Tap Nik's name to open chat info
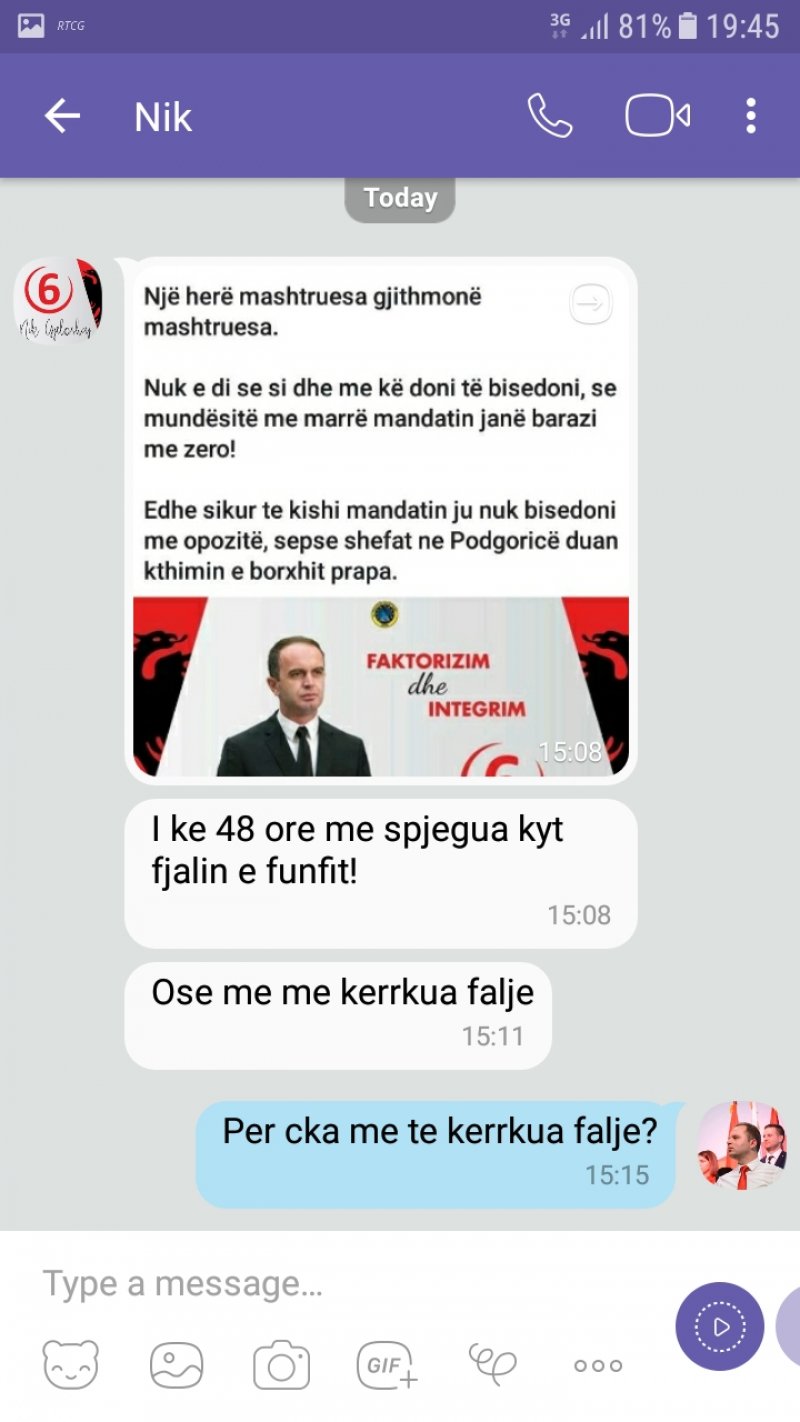 pyautogui.click(x=162, y=116)
